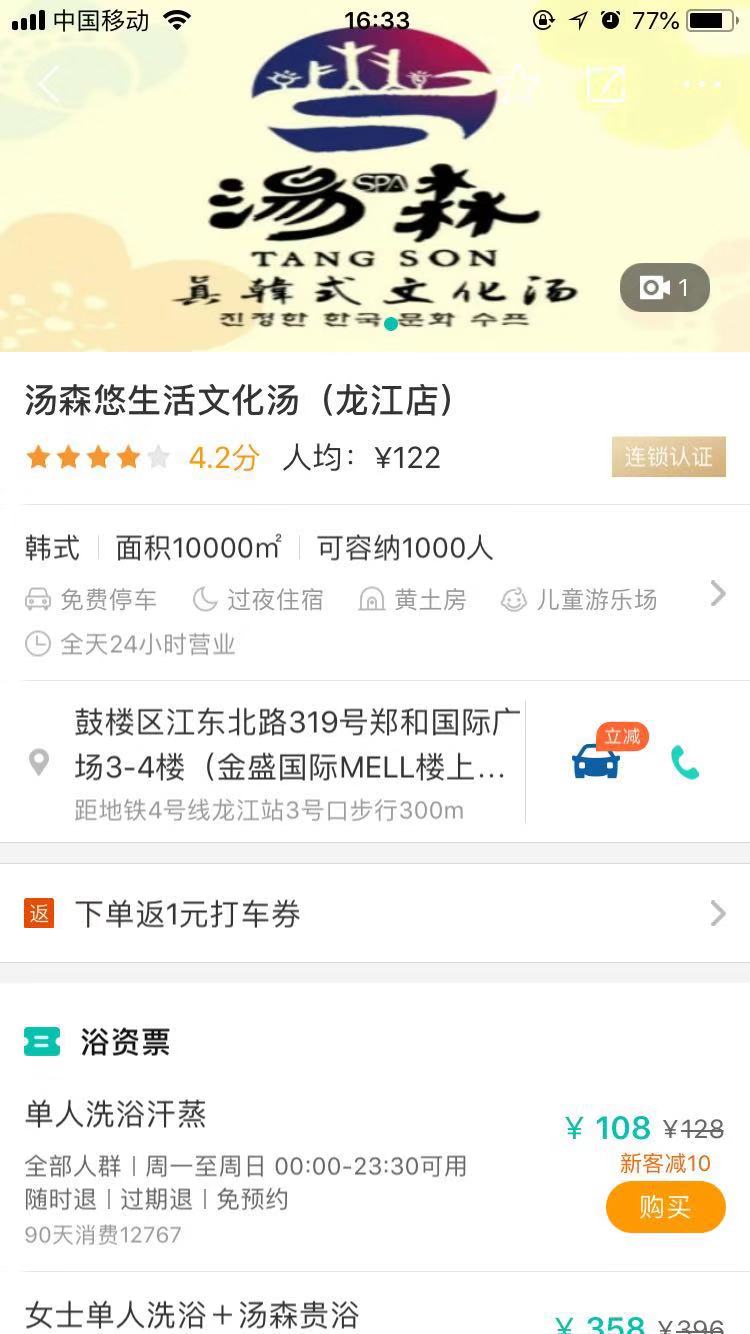Call the shop via phone icon
Screen dimensions: 750x1334
[685, 763]
